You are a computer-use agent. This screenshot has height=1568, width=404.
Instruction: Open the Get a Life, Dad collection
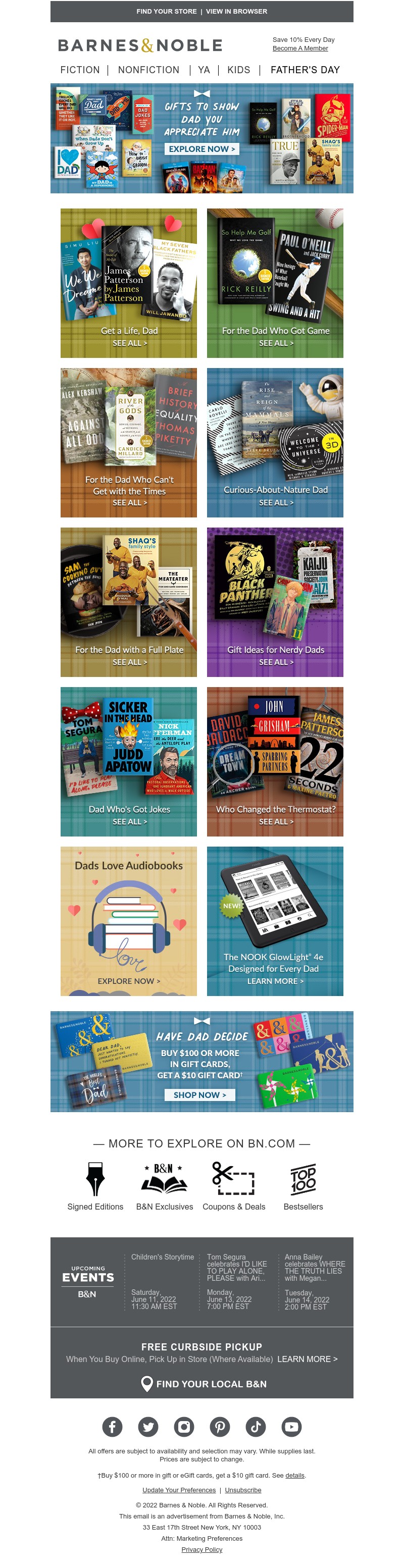pyautogui.click(x=129, y=283)
